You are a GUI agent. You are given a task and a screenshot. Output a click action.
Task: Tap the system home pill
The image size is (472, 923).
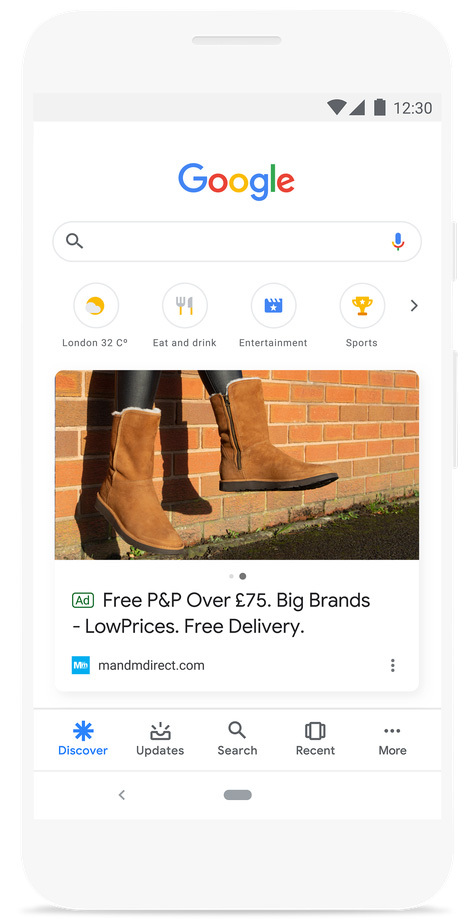point(238,795)
